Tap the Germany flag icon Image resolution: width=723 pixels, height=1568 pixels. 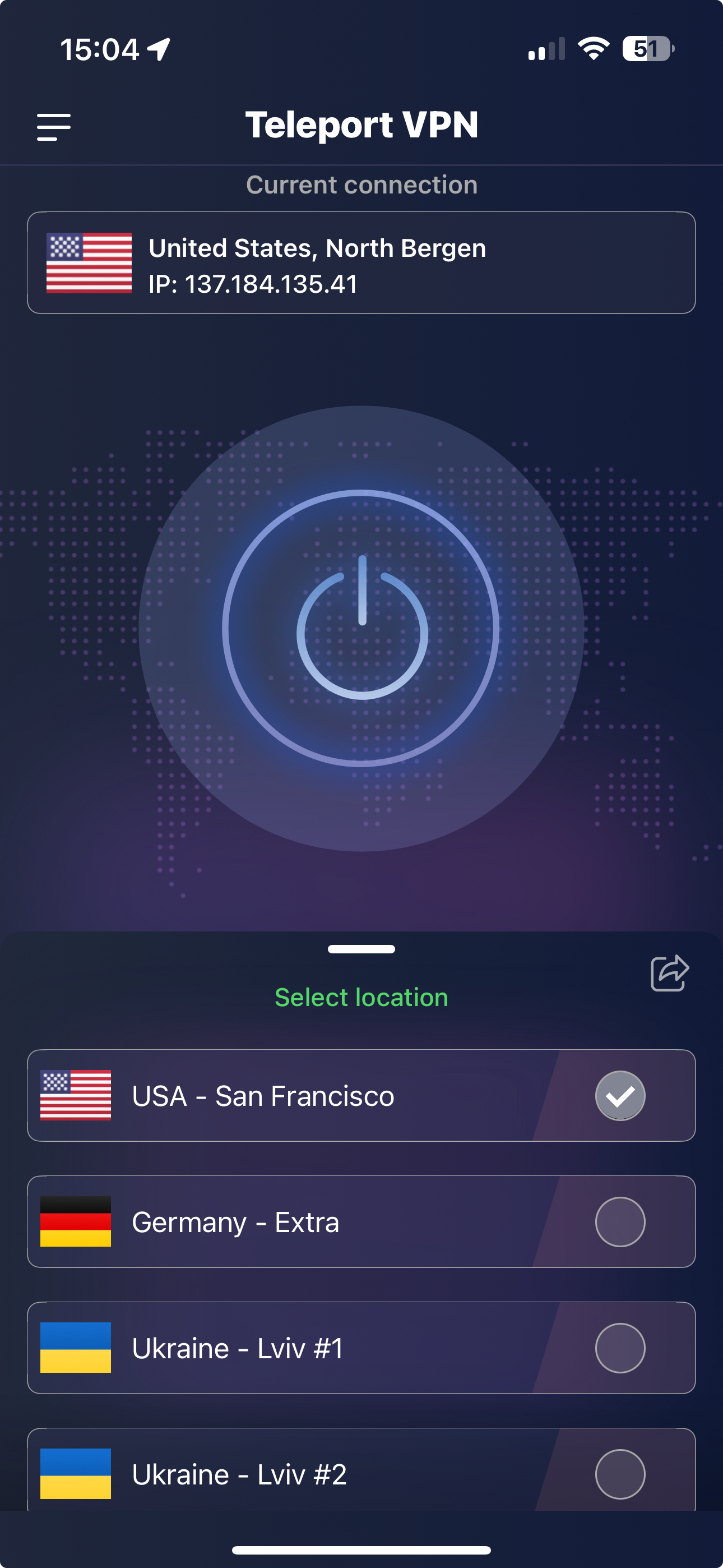[x=76, y=1221]
